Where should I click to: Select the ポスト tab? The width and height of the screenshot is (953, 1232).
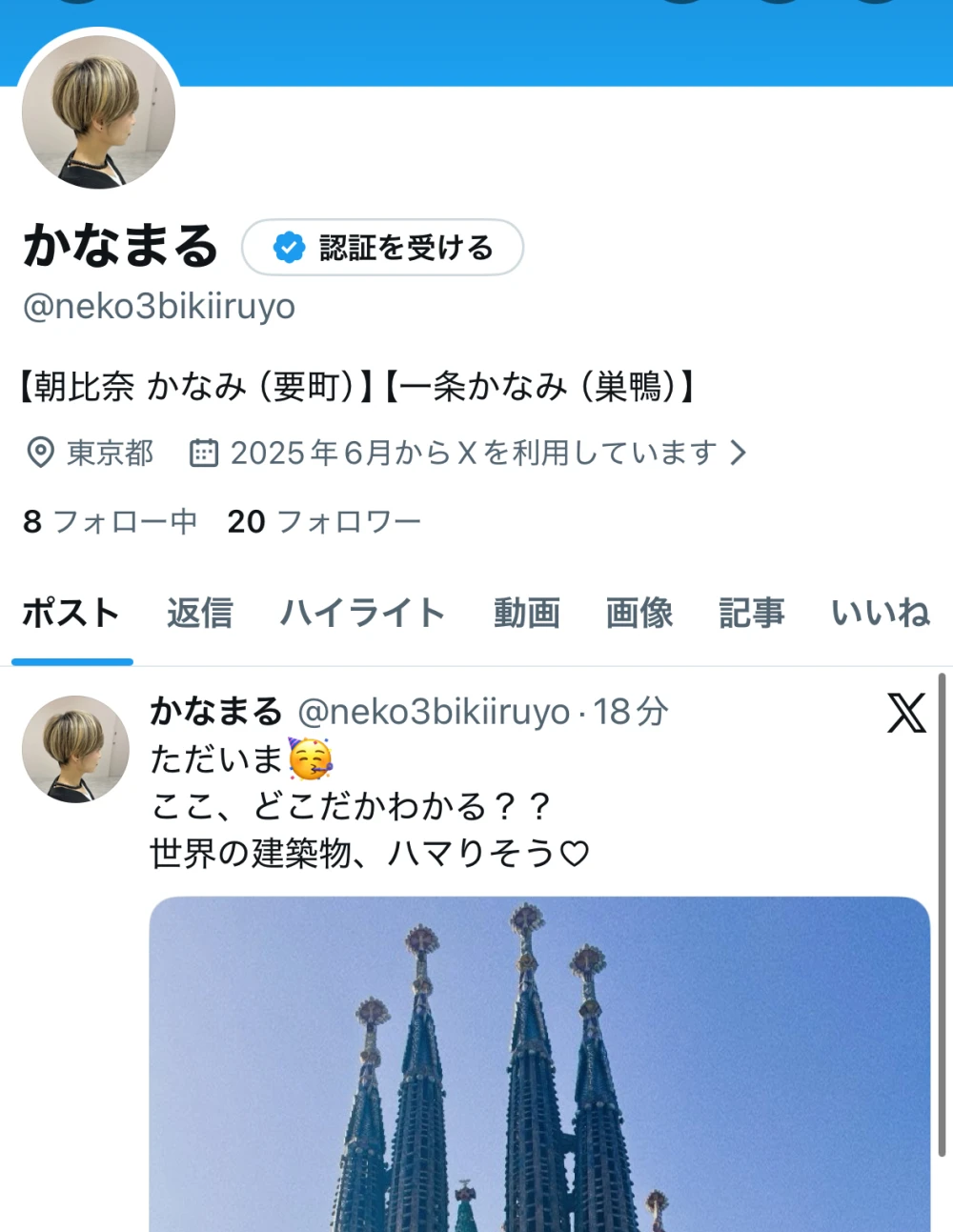click(x=71, y=613)
